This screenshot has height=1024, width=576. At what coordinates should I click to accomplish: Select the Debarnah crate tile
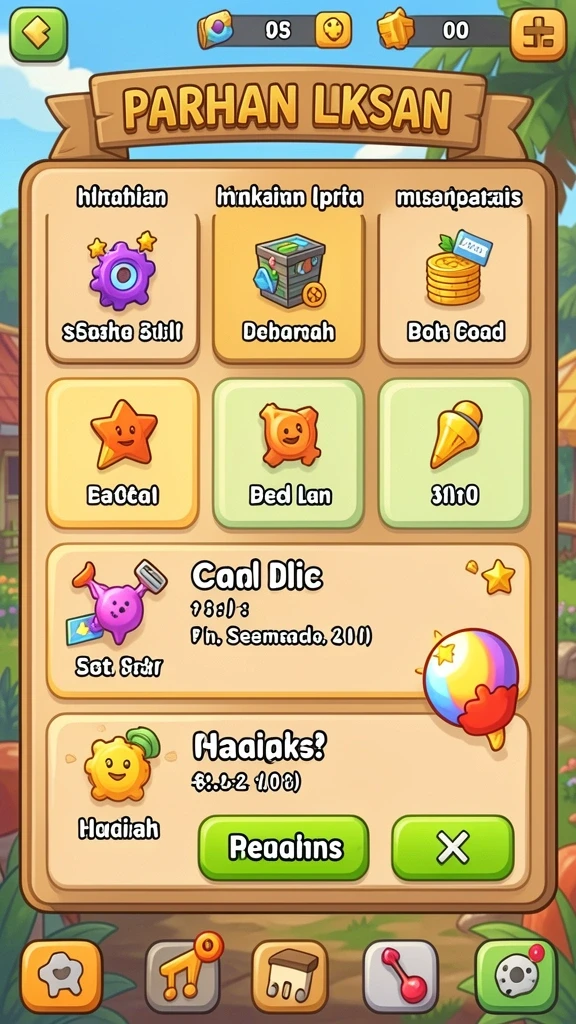(x=288, y=288)
